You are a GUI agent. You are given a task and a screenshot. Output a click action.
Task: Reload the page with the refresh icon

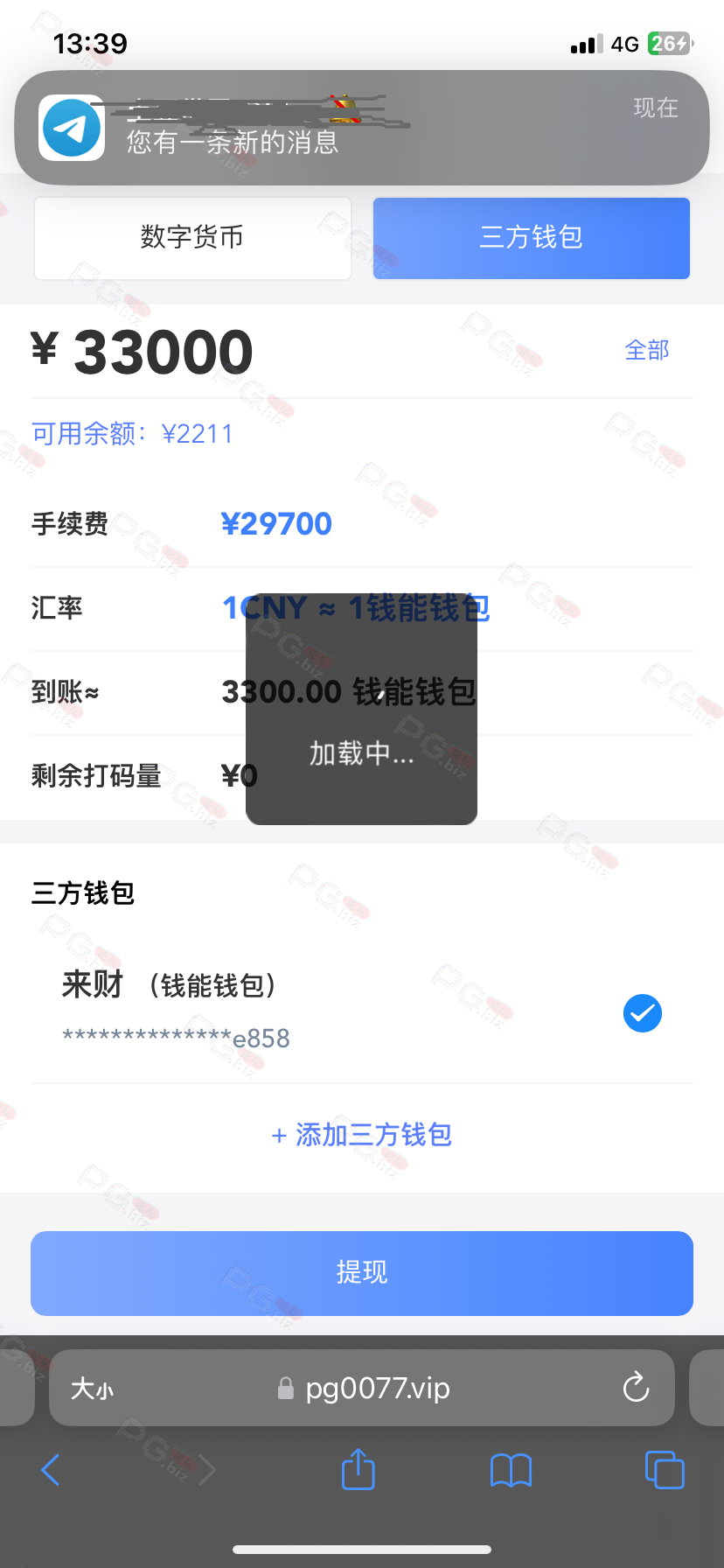(636, 1387)
